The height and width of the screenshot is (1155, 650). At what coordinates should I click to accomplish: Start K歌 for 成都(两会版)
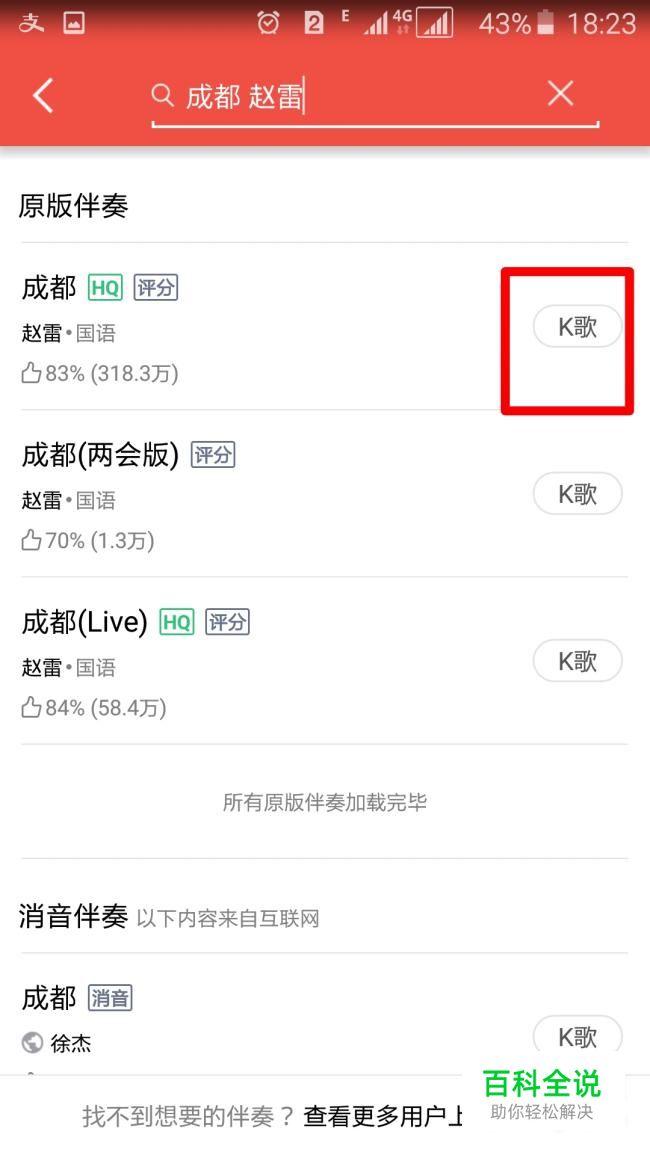(x=577, y=494)
